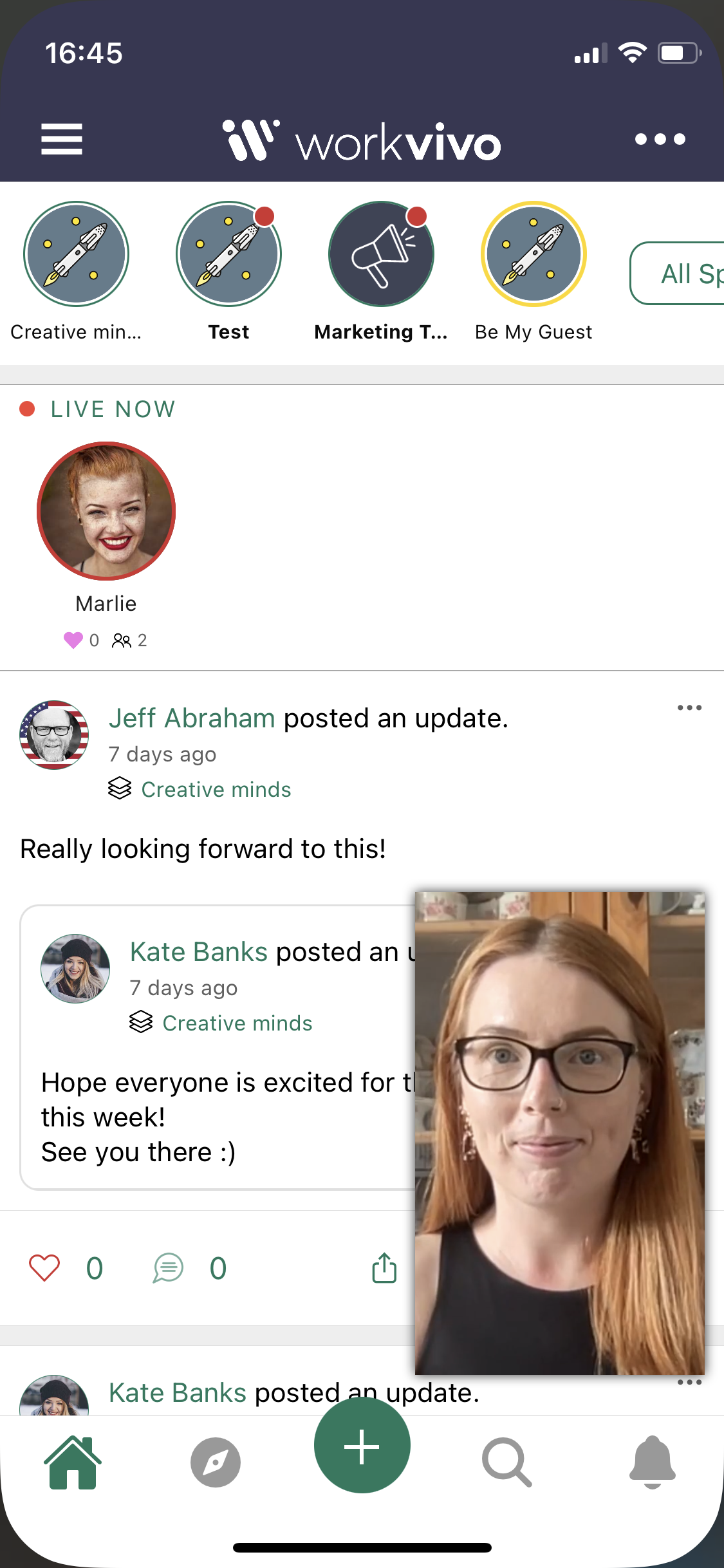Open the top bar three-dots menu
724x1568 pixels.
tap(660, 139)
